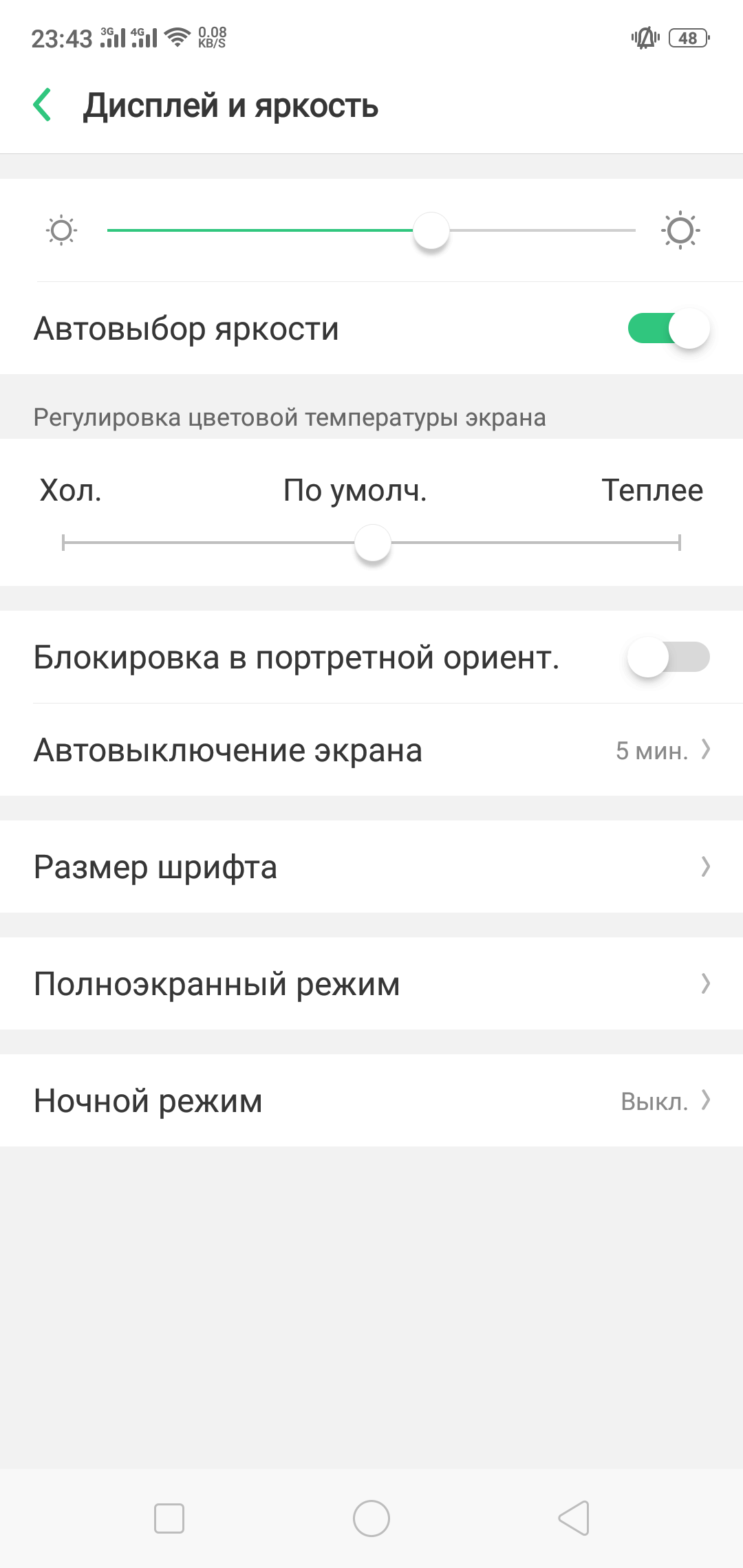The width and height of the screenshot is (743, 1568).
Task: Tap the system home button
Action: [x=371, y=1518]
